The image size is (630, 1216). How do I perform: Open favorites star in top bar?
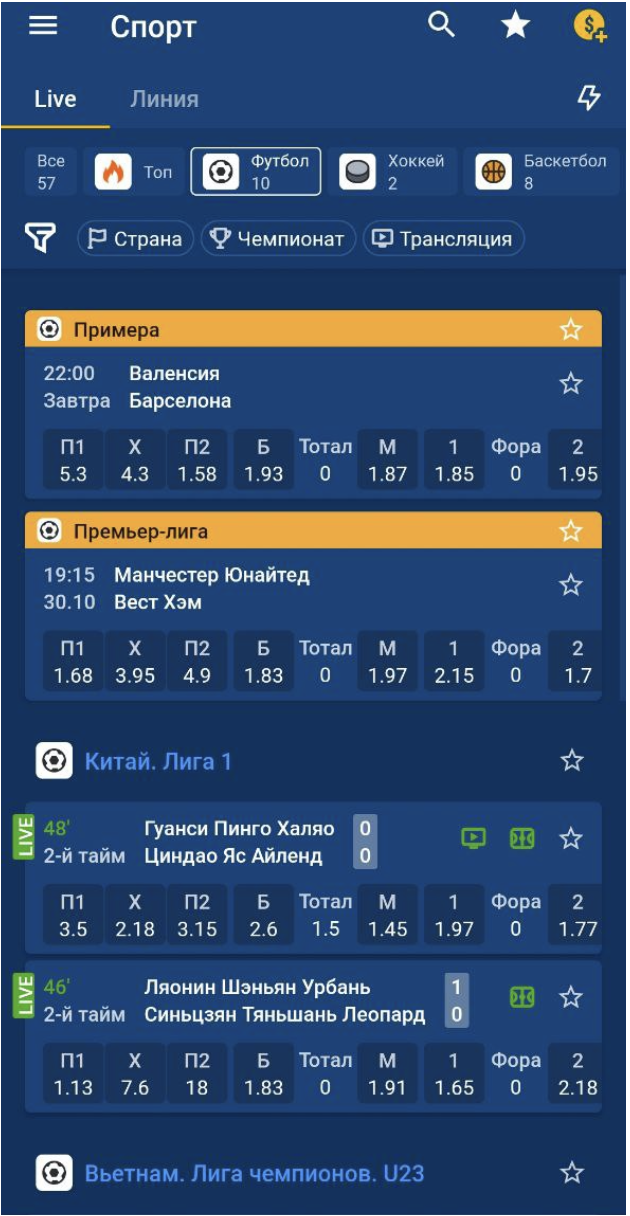[x=515, y=26]
